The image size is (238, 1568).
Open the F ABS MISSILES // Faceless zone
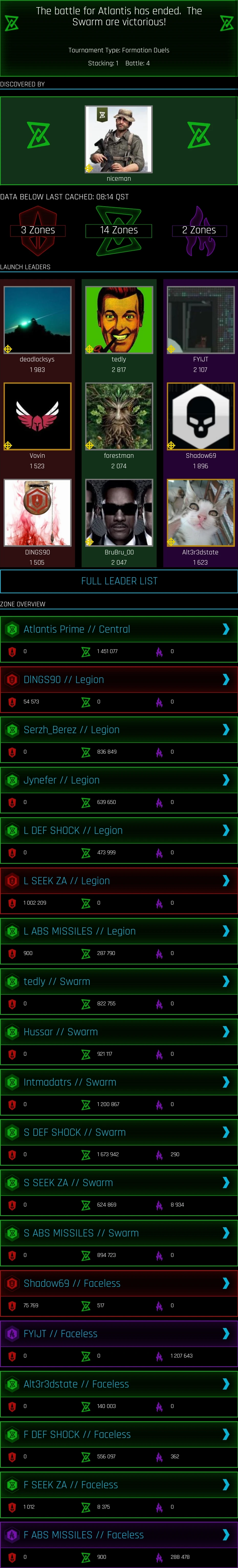119,1535
